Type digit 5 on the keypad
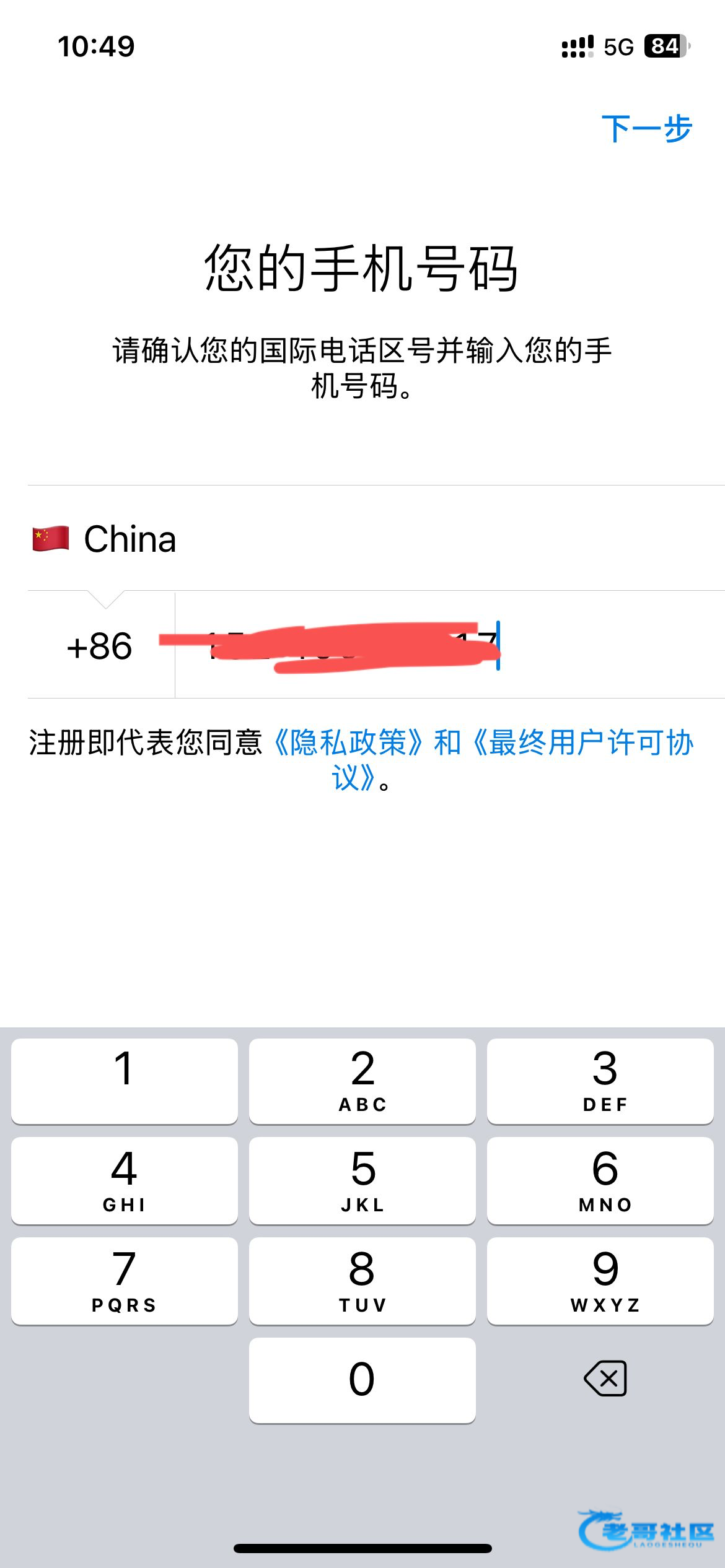725x1568 pixels. pyautogui.click(x=362, y=1180)
